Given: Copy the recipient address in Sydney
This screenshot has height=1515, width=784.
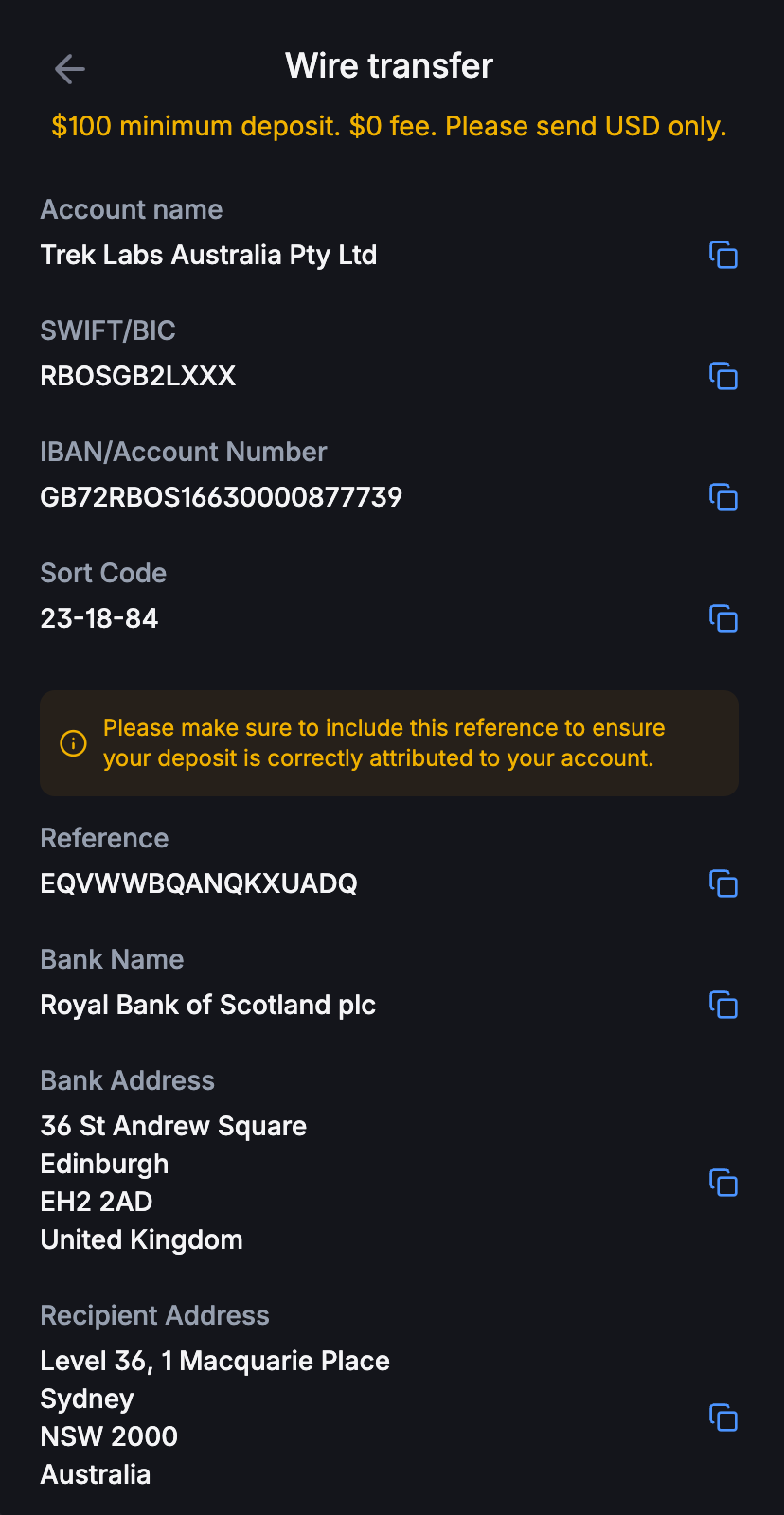Looking at the screenshot, I should click(723, 1417).
